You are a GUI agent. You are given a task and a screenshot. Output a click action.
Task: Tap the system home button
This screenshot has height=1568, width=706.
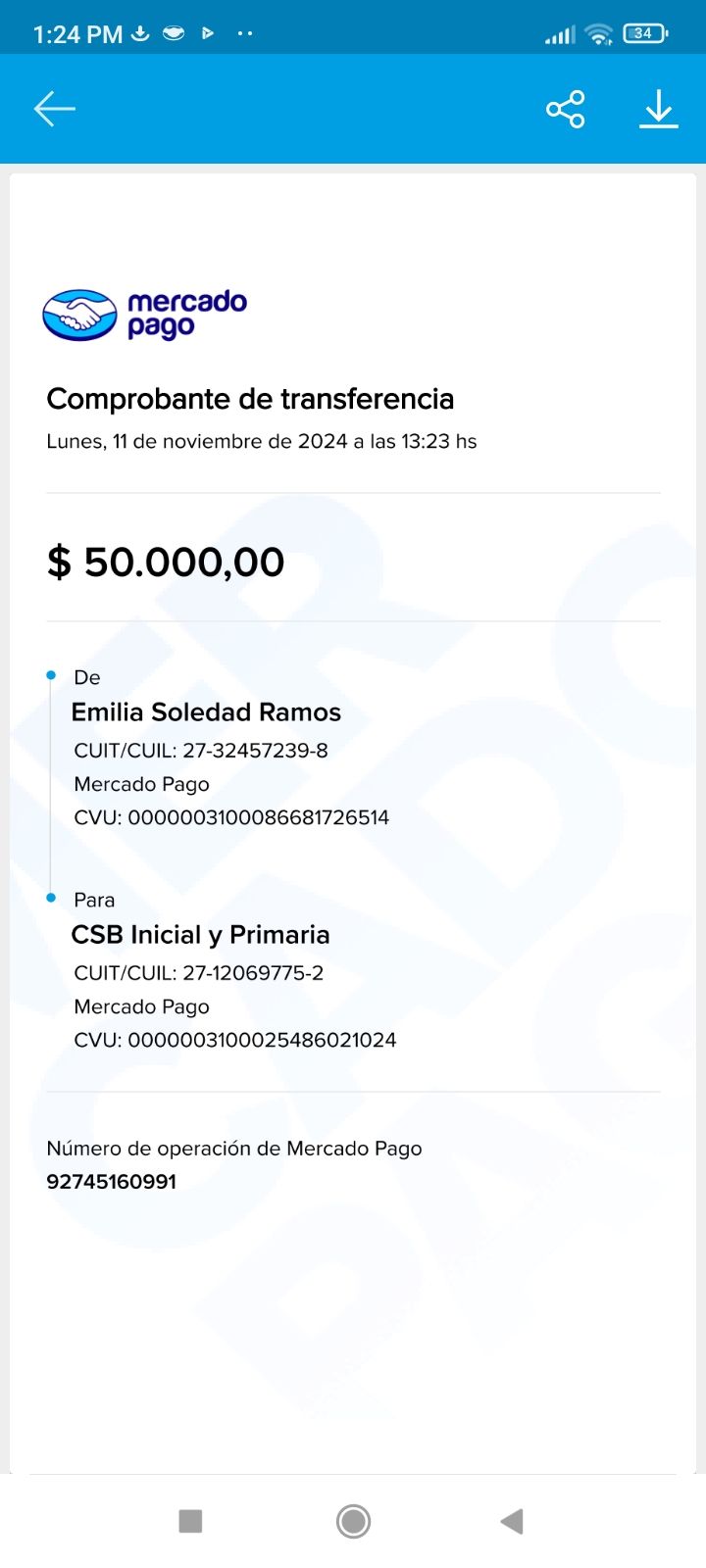click(353, 1521)
